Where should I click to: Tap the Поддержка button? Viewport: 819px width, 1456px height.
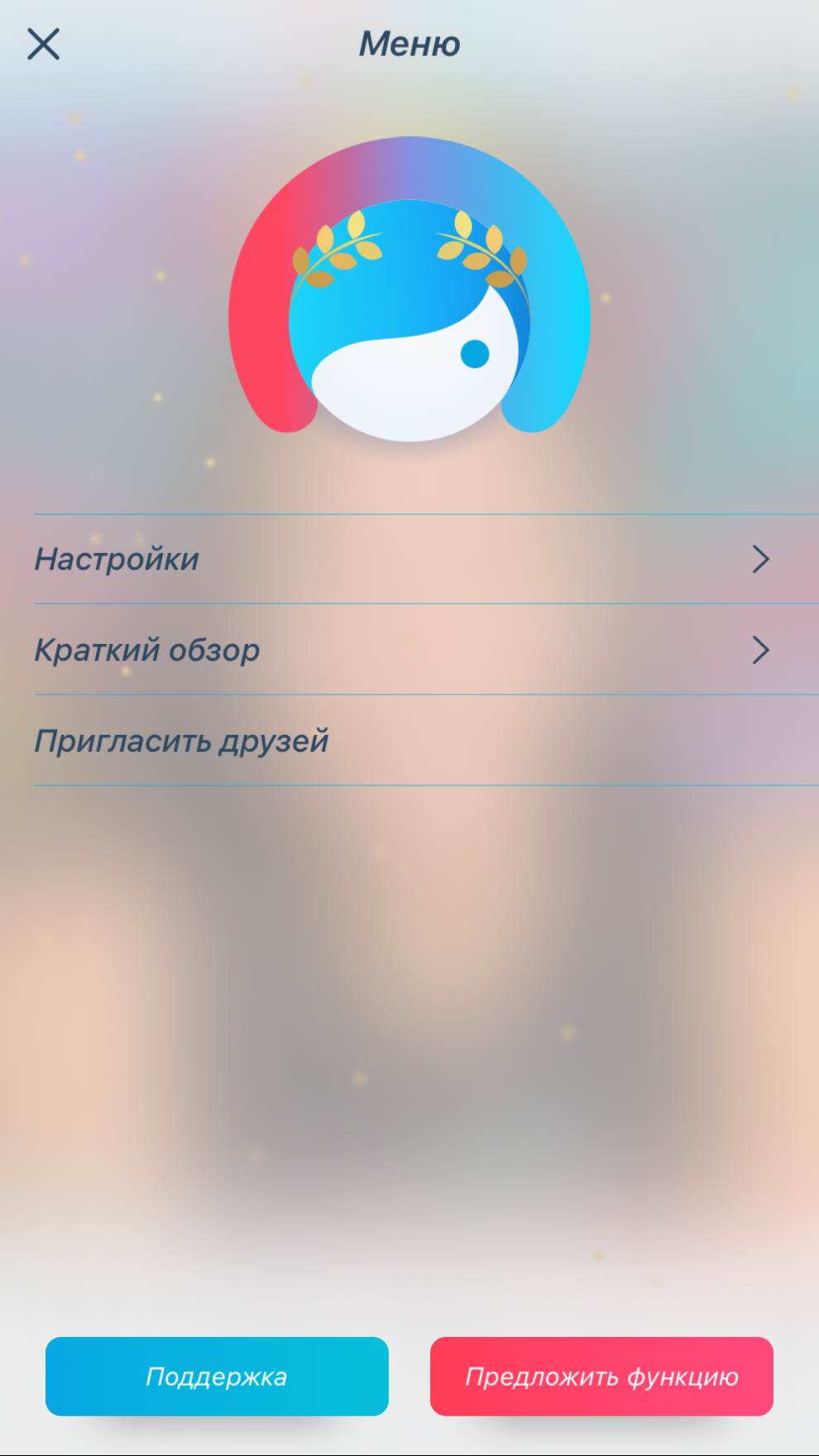click(x=217, y=1377)
